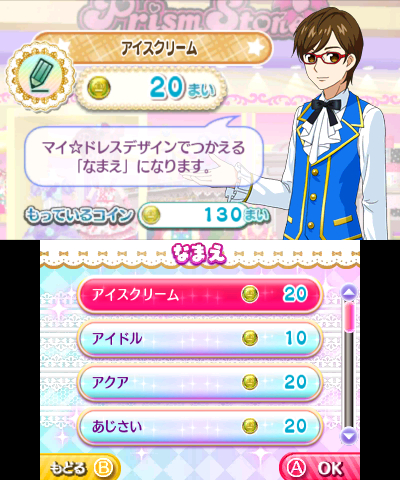400x480 pixels.
Task: Tap the scroll down arrow
Action: click(x=349, y=436)
